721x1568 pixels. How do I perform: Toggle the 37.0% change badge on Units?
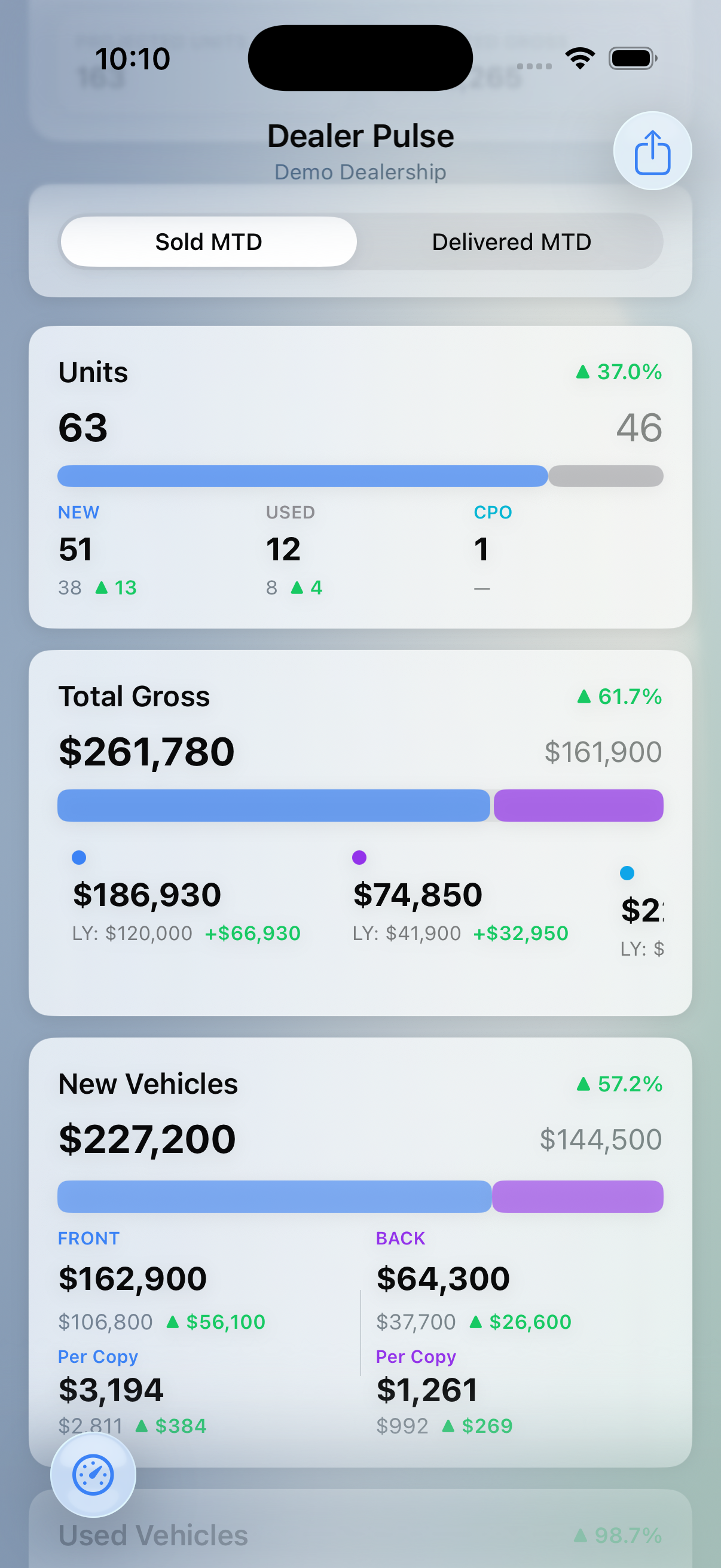(620, 372)
